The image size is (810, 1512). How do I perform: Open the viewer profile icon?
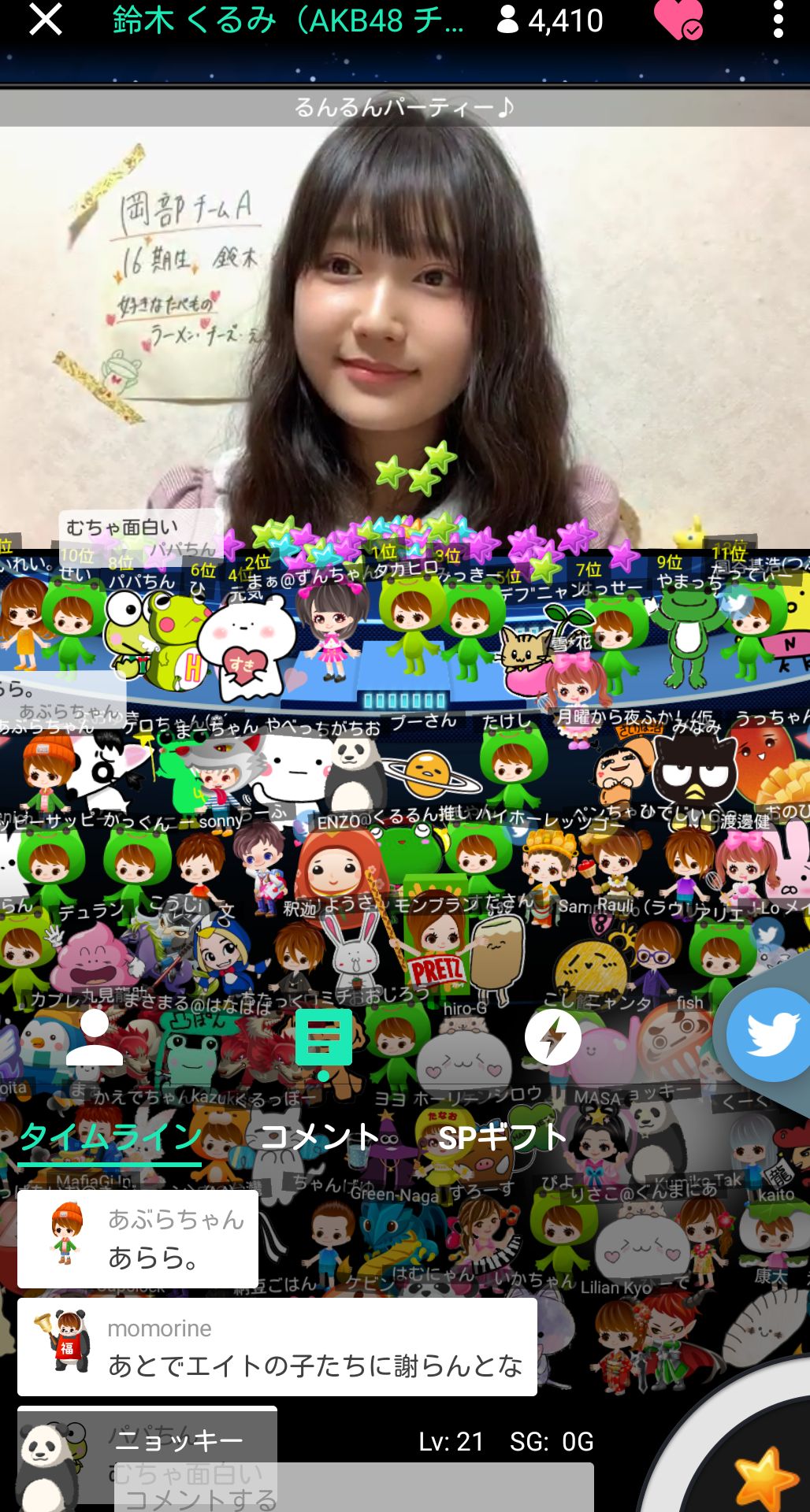click(95, 1038)
